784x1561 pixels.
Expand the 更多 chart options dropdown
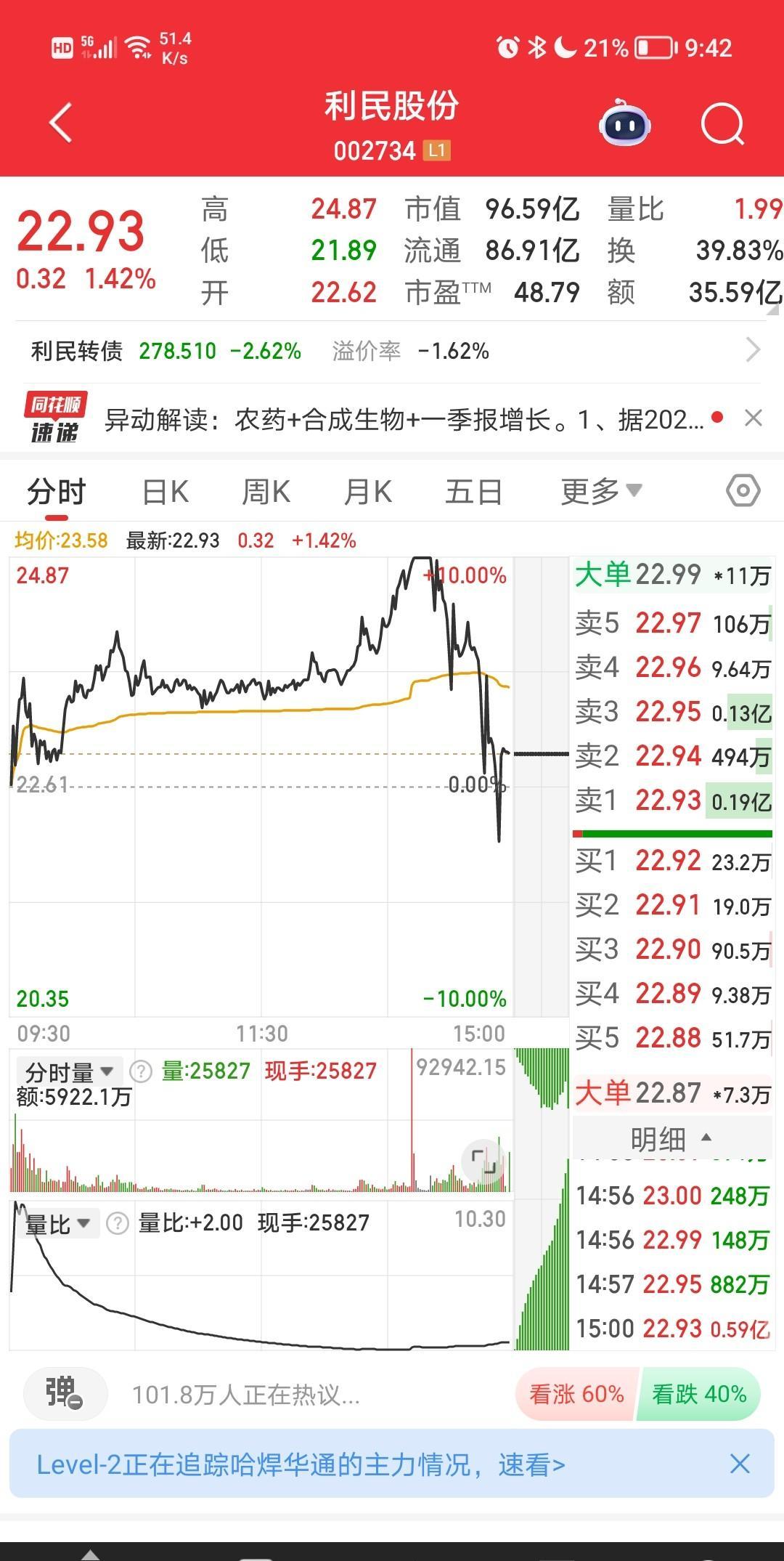[x=601, y=492]
